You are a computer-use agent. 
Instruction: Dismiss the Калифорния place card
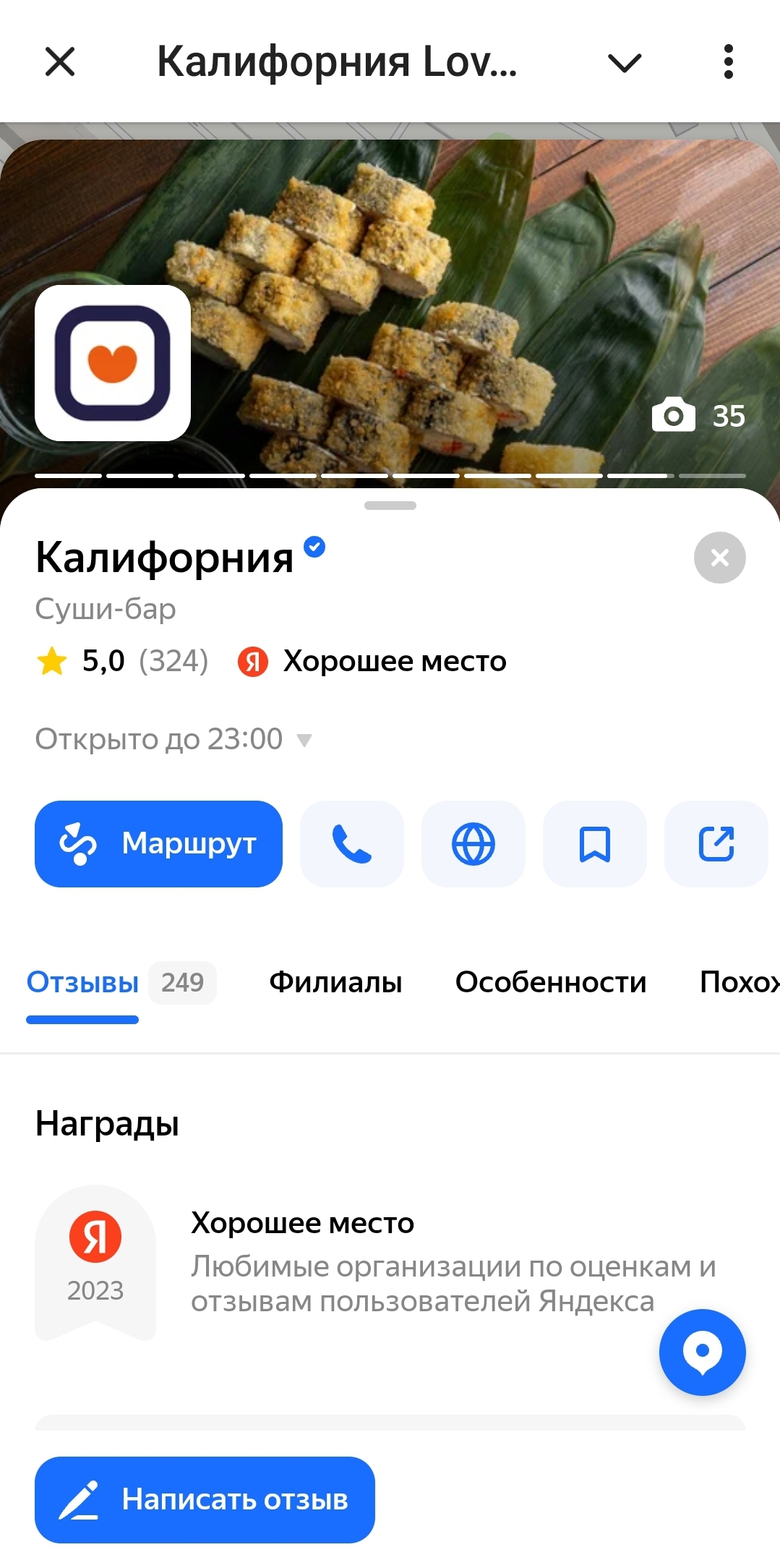click(x=719, y=558)
